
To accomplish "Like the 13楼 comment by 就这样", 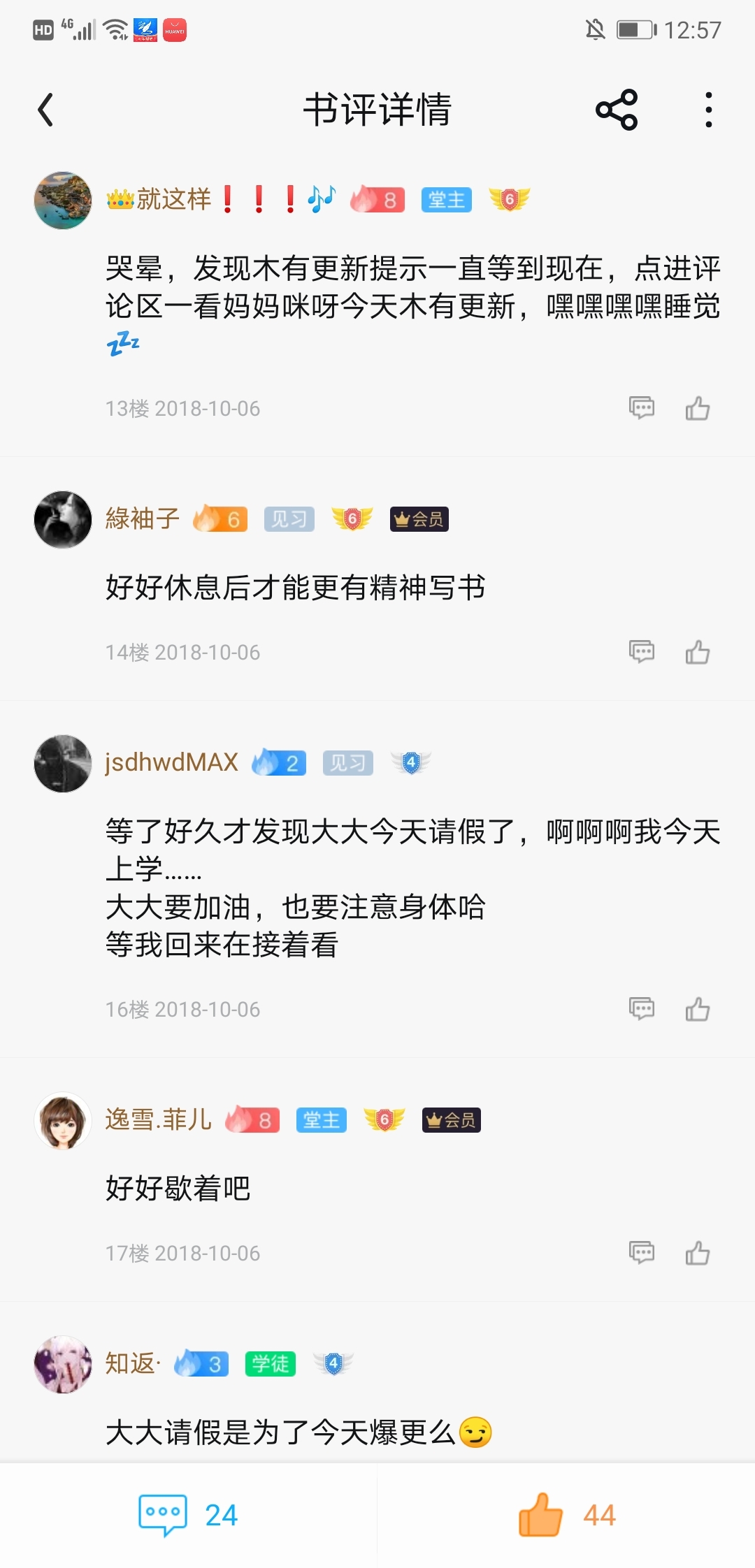I will pyautogui.click(x=697, y=408).
